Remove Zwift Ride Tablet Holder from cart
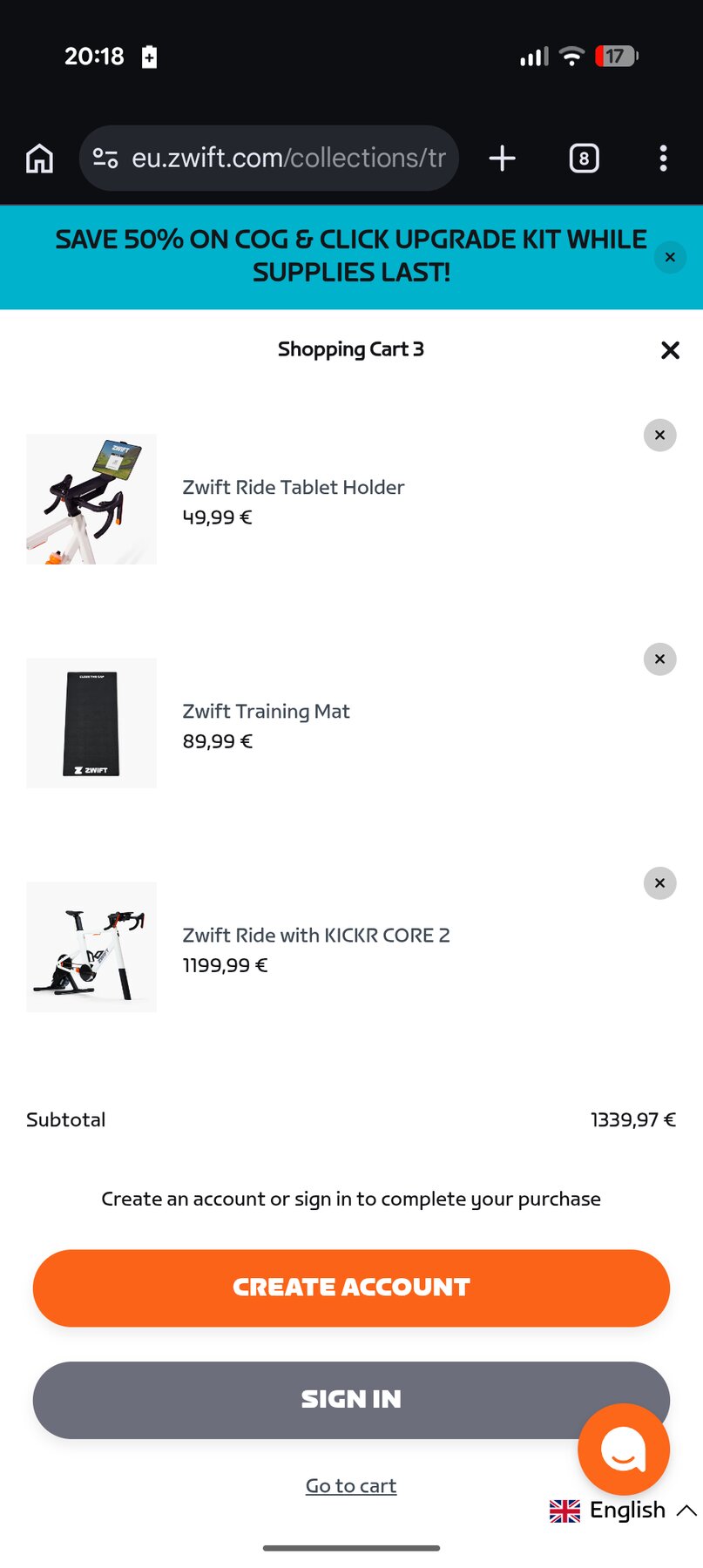Image resolution: width=703 pixels, height=1568 pixels. 659,435
